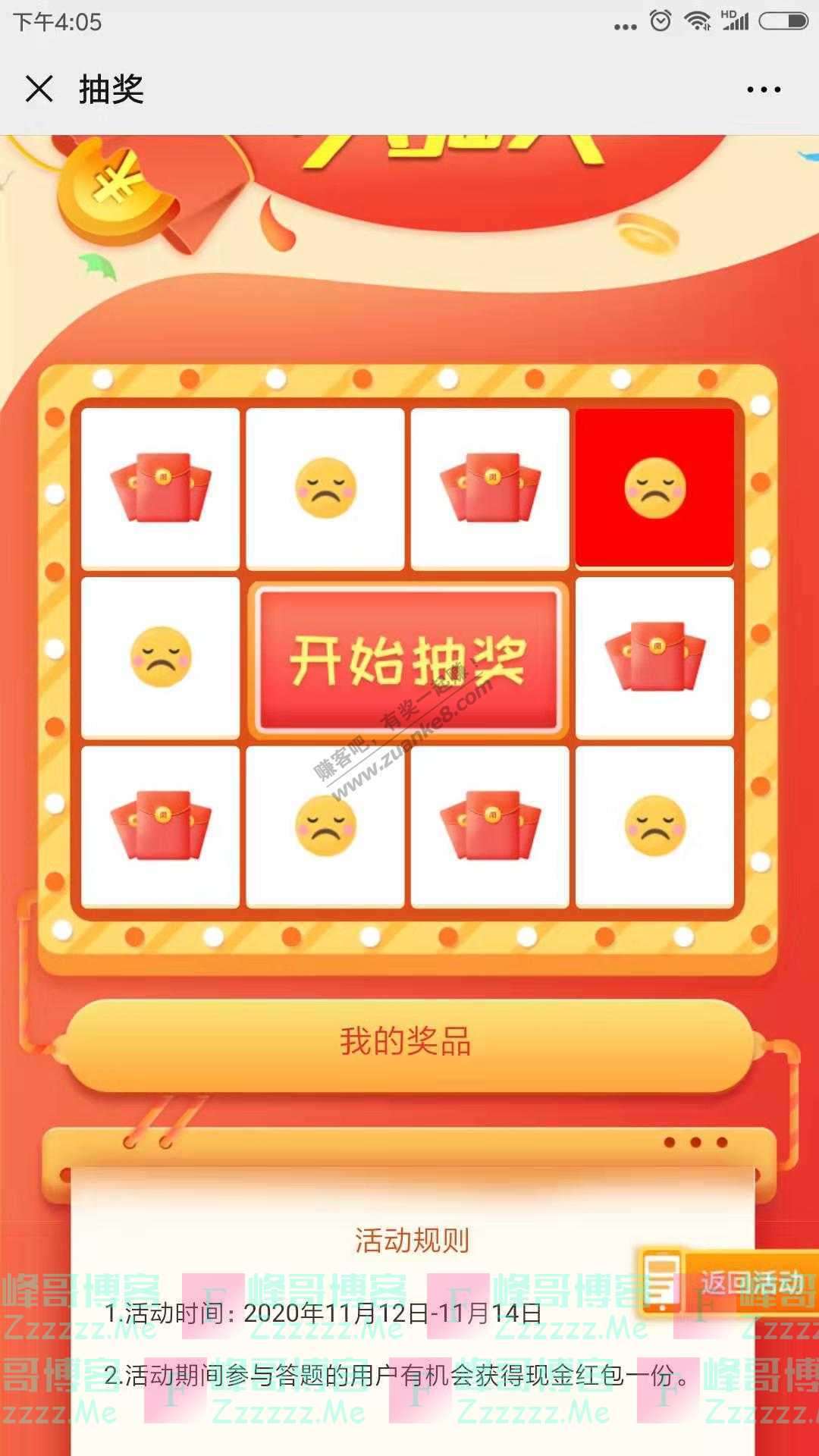Click the red envelope right of 开始抽奖

[656, 656]
